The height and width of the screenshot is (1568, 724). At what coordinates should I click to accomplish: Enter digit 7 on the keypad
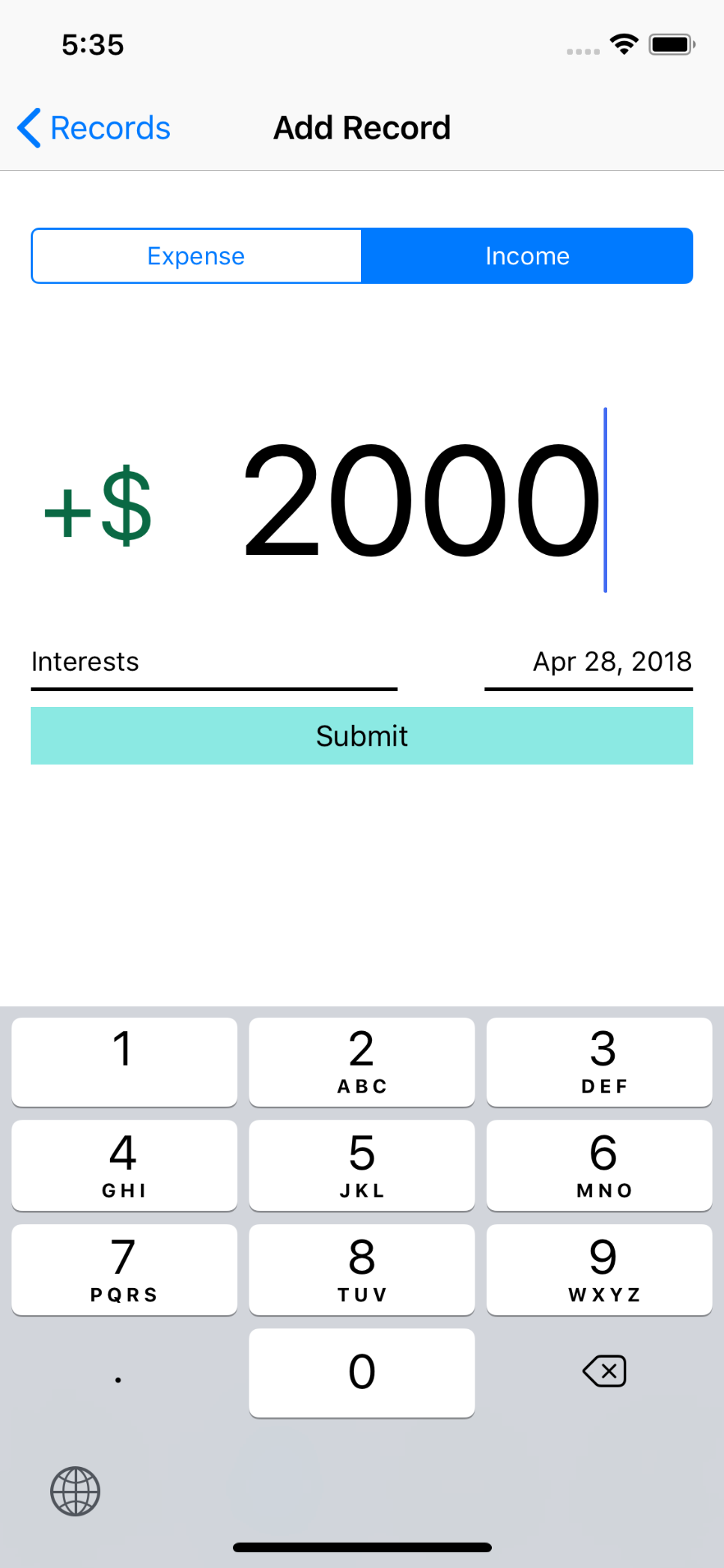pyautogui.click(x=124, y=1269)
